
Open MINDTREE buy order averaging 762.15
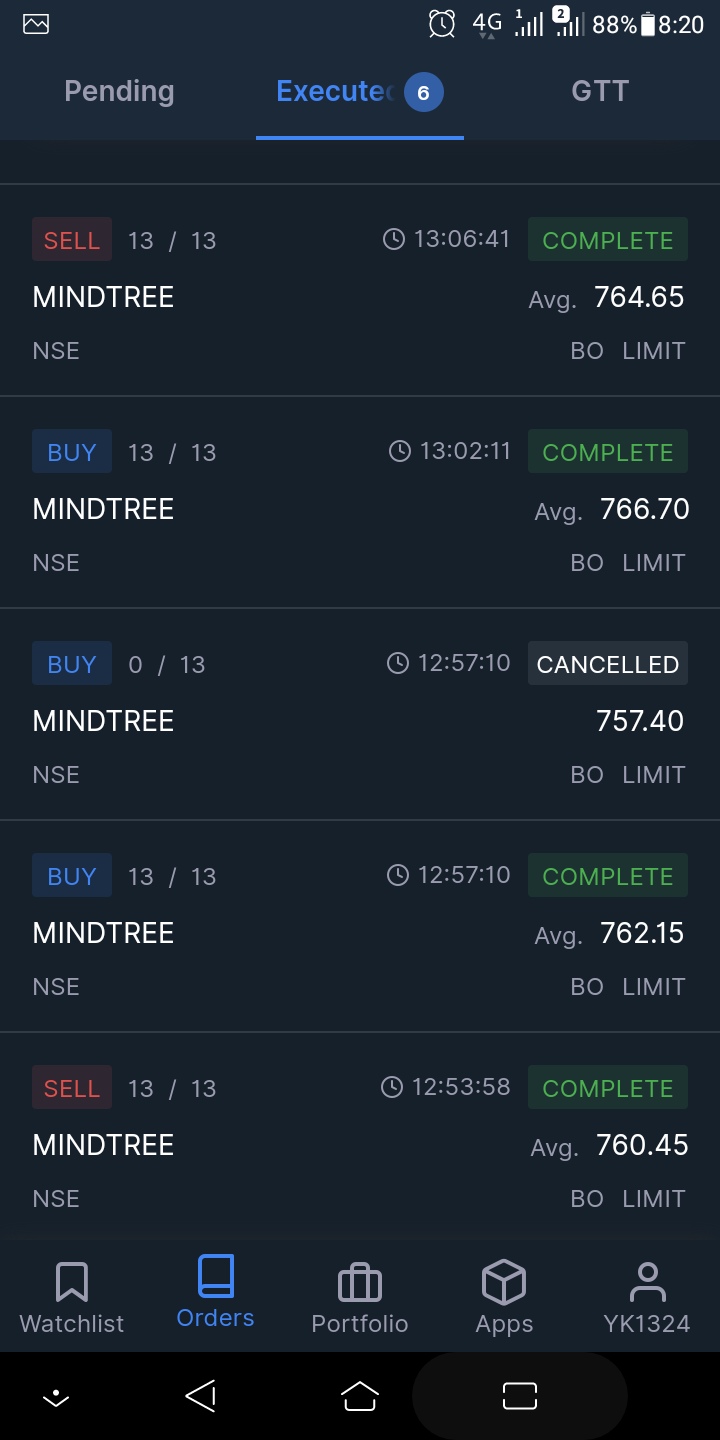point(360,931)
